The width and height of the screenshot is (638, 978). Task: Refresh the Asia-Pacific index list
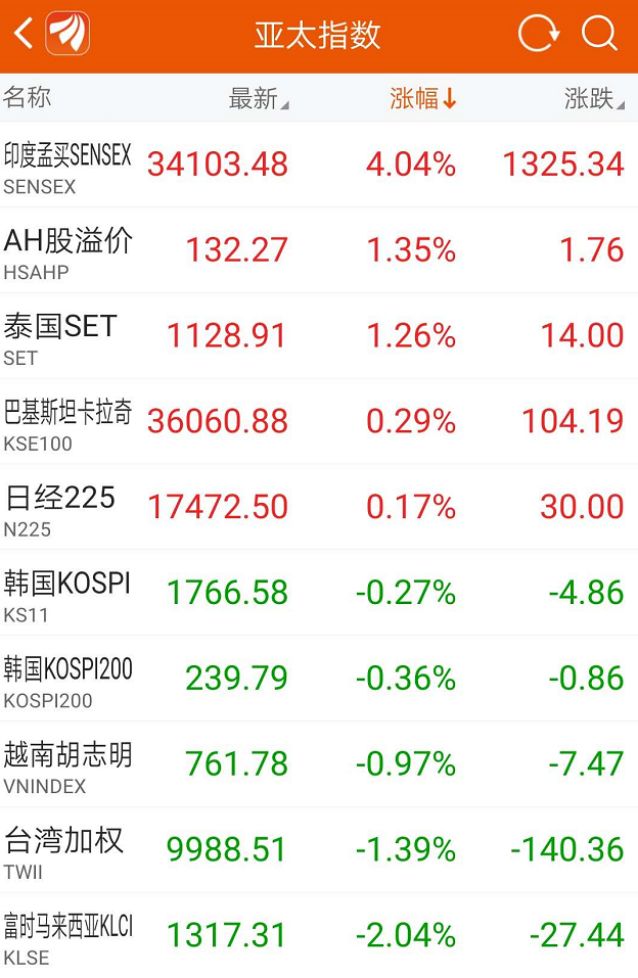pos(538,35)
